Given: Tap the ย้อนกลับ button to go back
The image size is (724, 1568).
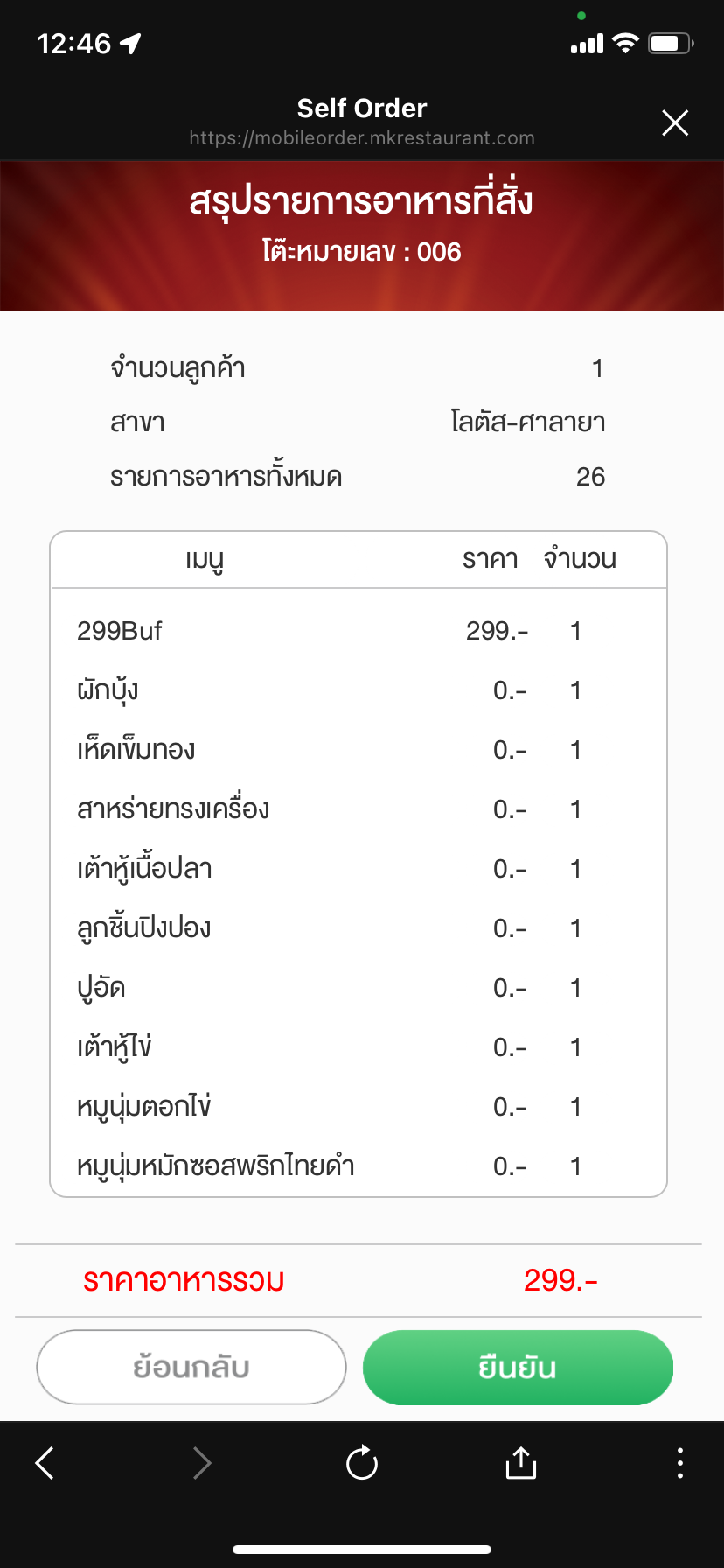Looking at the screenshot, I should 191,1367.
